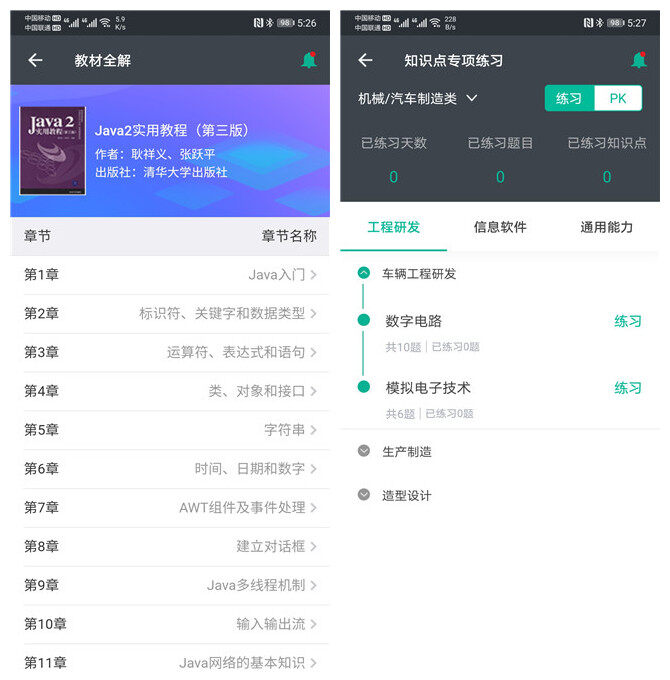Expand the 机械/汽车制造类 category dropdown
Image resolution: width=670 pixels, height=680 pixels.
(x=418, y=98)
